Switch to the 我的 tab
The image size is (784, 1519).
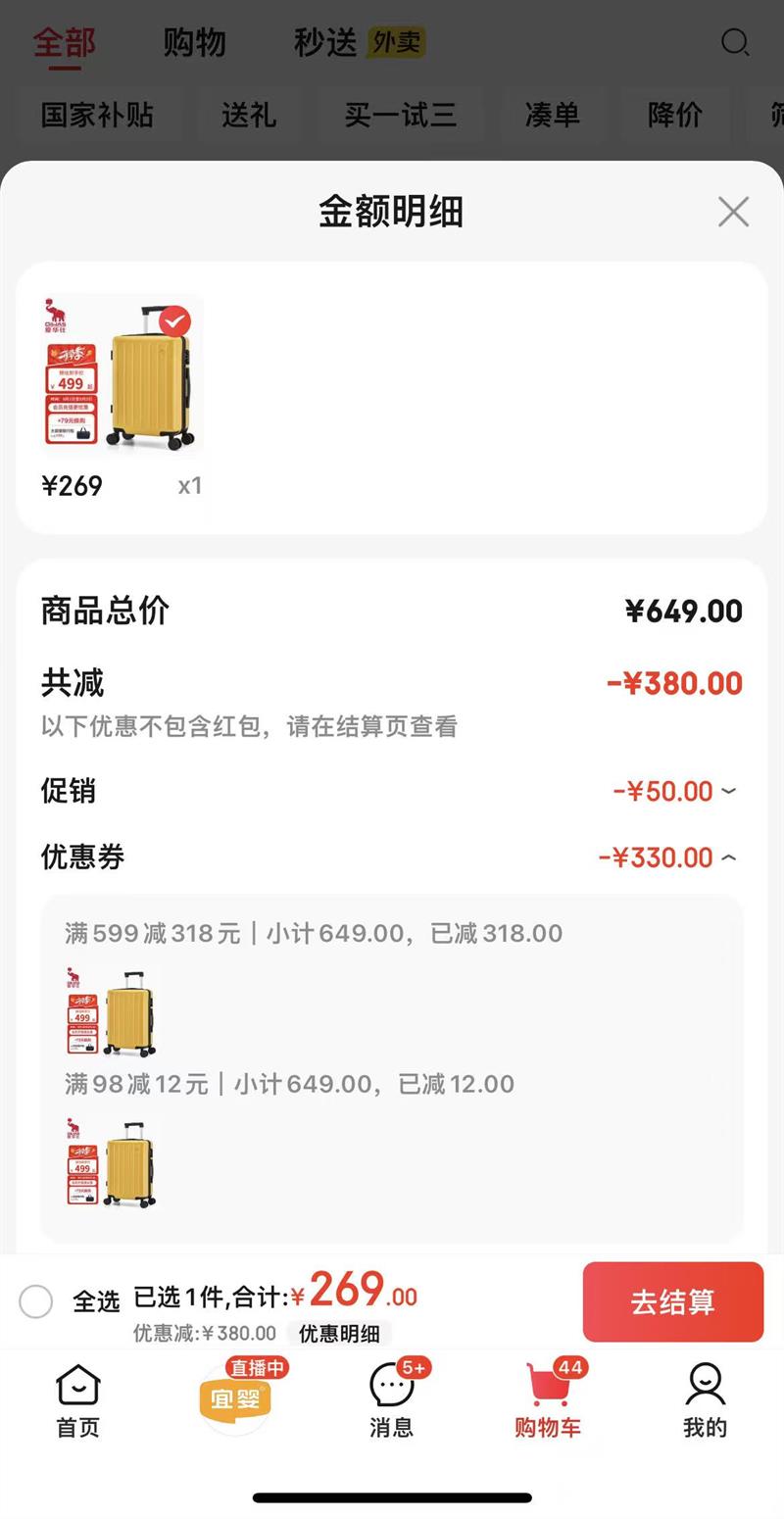705,1401
